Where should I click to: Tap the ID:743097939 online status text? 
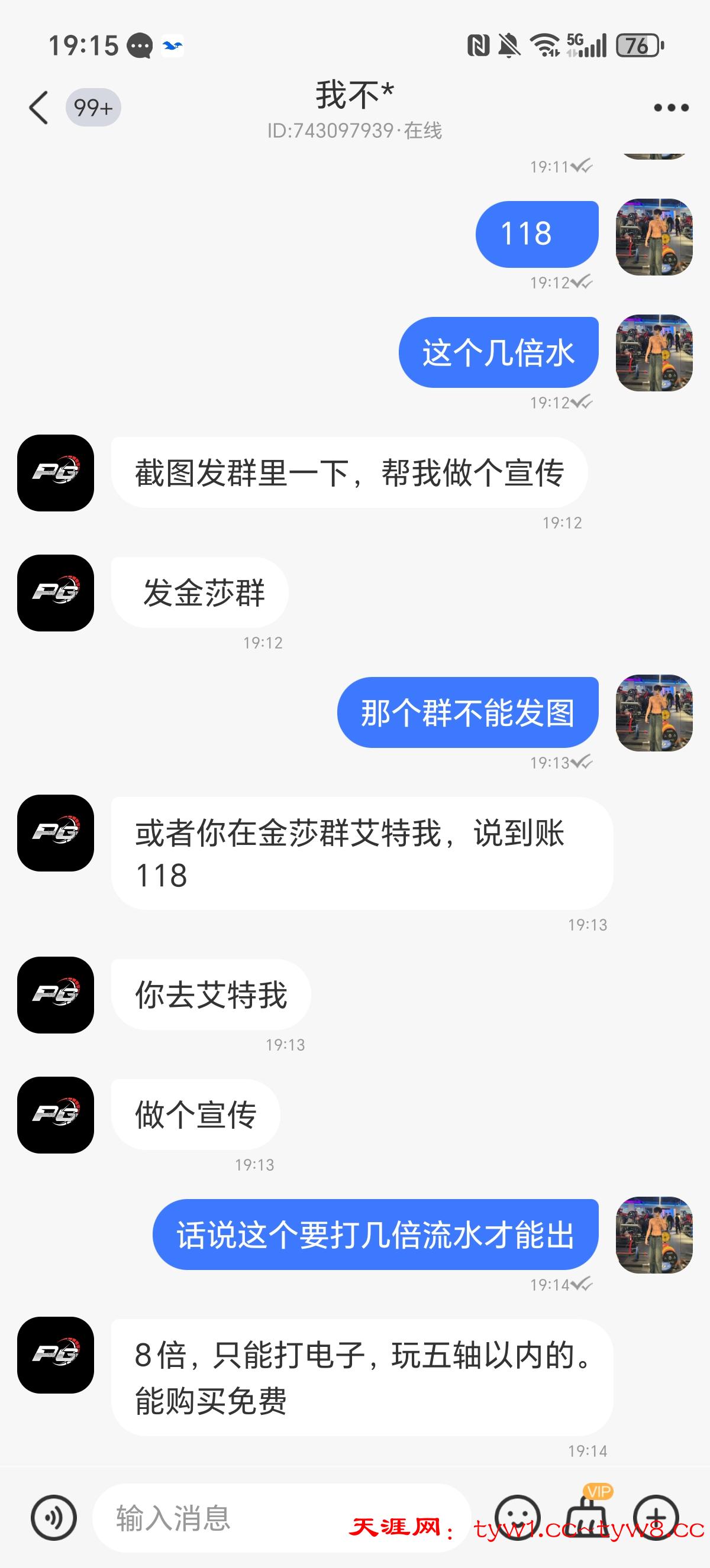(354, 131)
